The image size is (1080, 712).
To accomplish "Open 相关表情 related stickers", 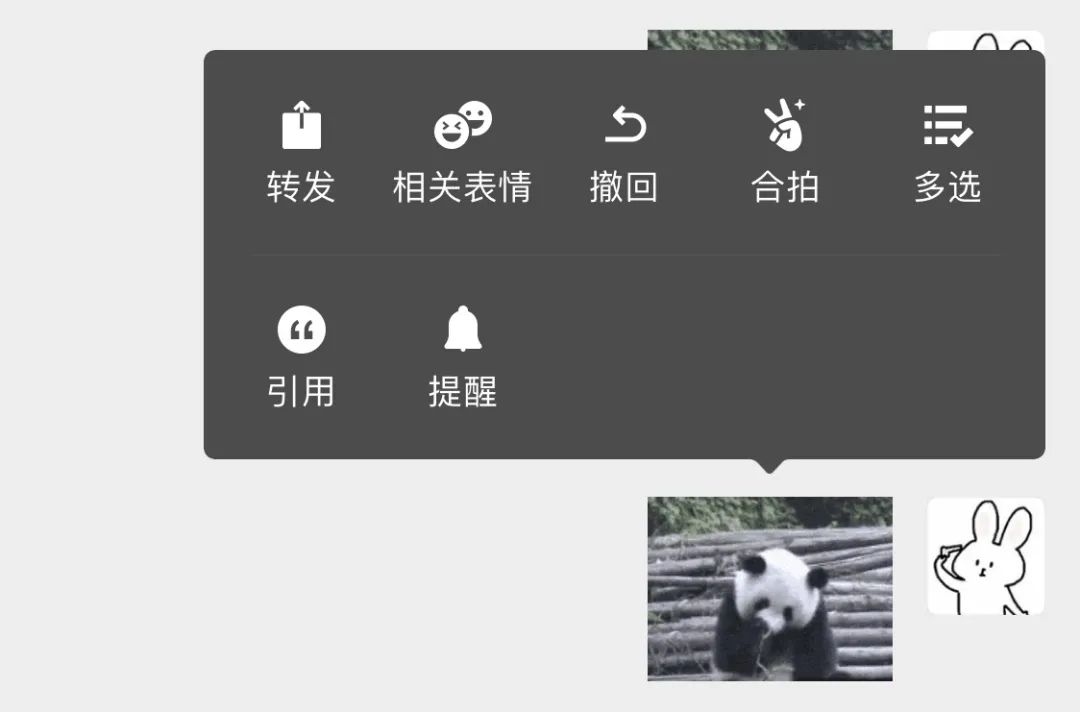I will tap(462, 152).
